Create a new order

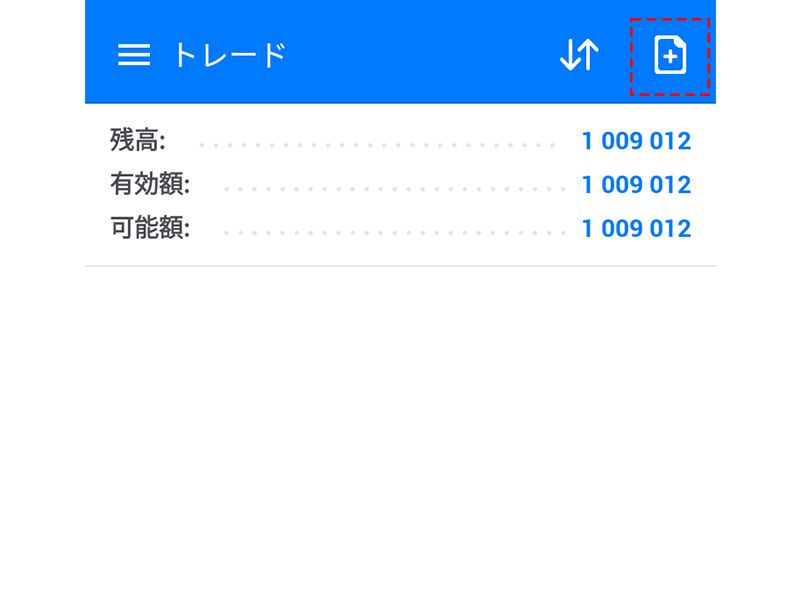click(x=670, y=56)
